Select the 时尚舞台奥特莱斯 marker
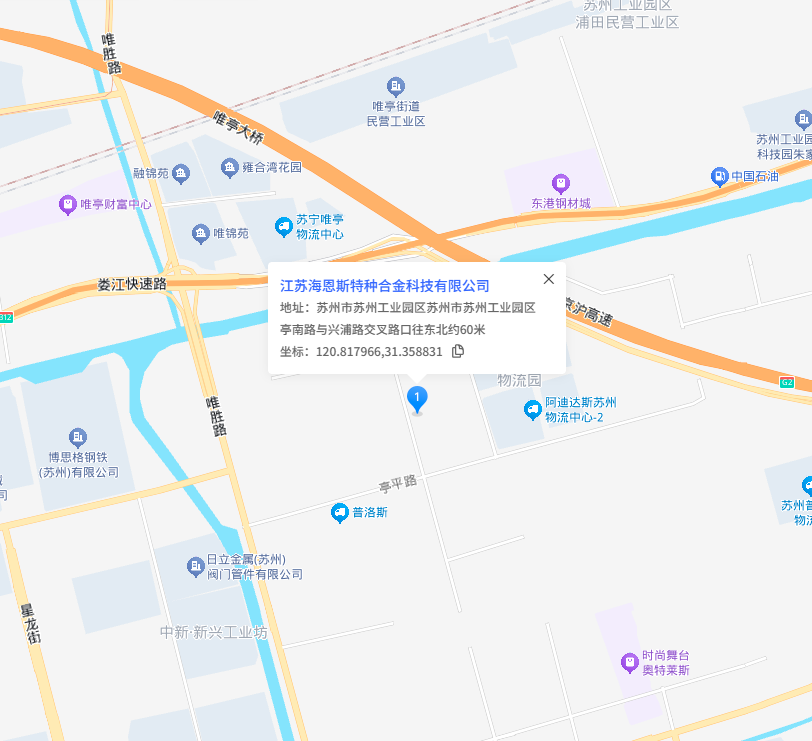The image size is (812, 741). coord(629,662)
